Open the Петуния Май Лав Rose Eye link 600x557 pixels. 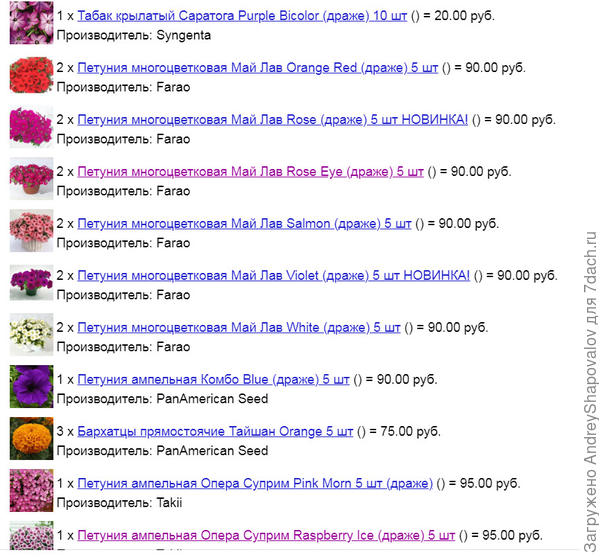(250, 172)
